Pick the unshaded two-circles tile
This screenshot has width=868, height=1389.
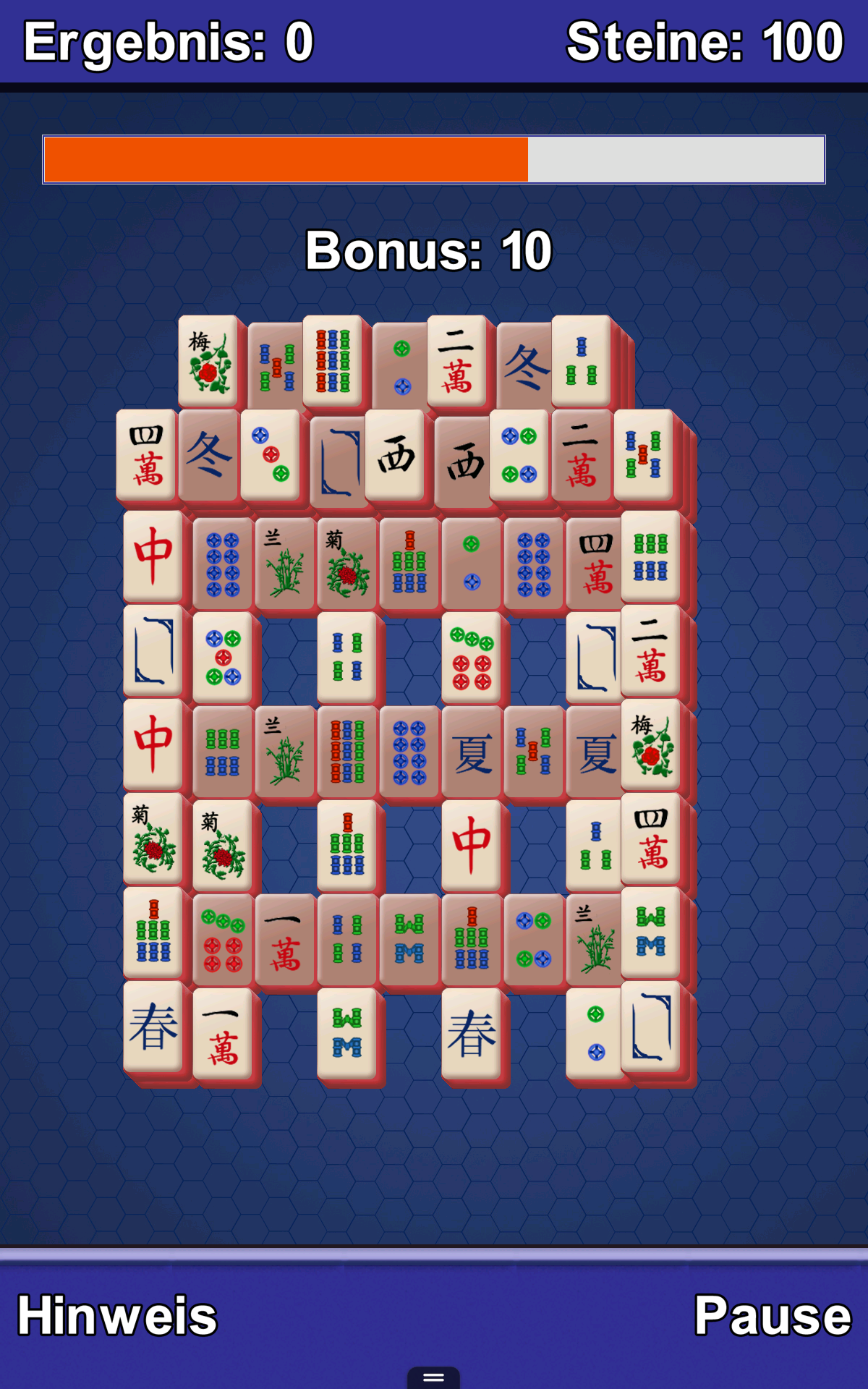click(x=595, y=1033)
